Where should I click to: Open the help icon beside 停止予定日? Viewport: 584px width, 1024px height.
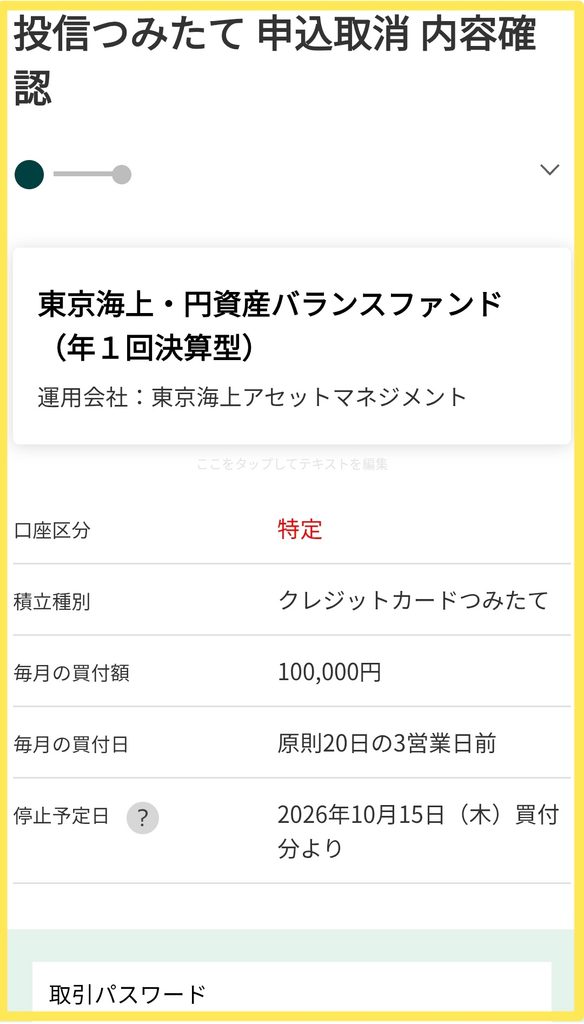coord(142,818)
